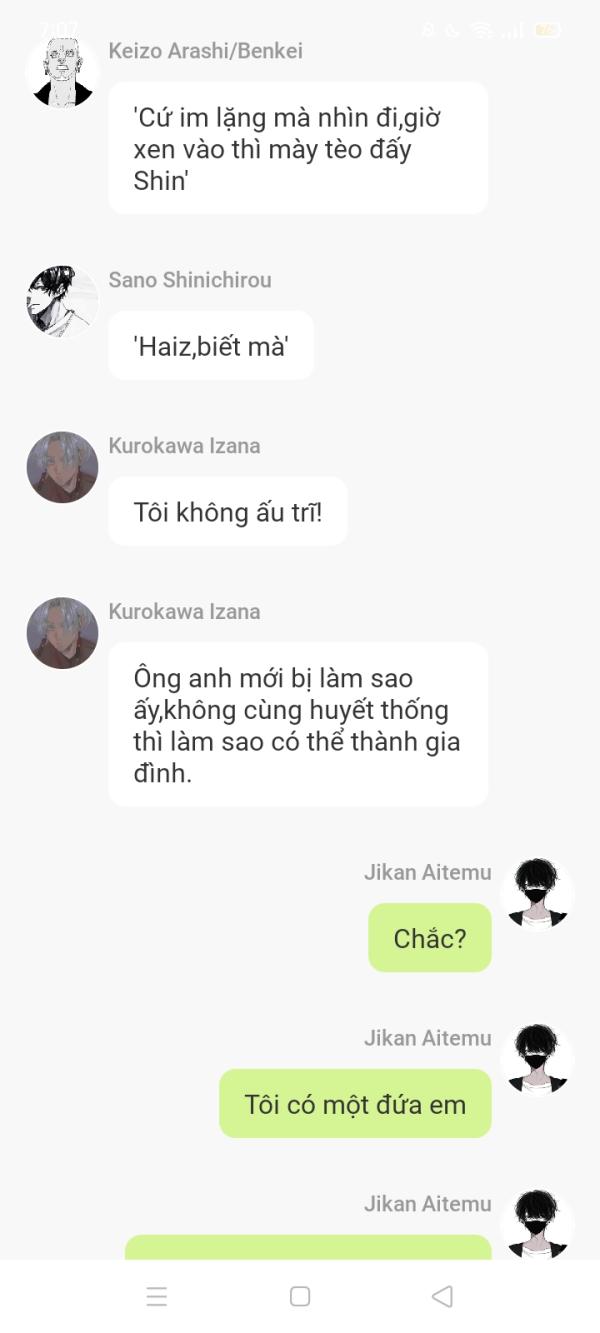
Task: Go back using the system back button
Action: (x=442, y=1296)
